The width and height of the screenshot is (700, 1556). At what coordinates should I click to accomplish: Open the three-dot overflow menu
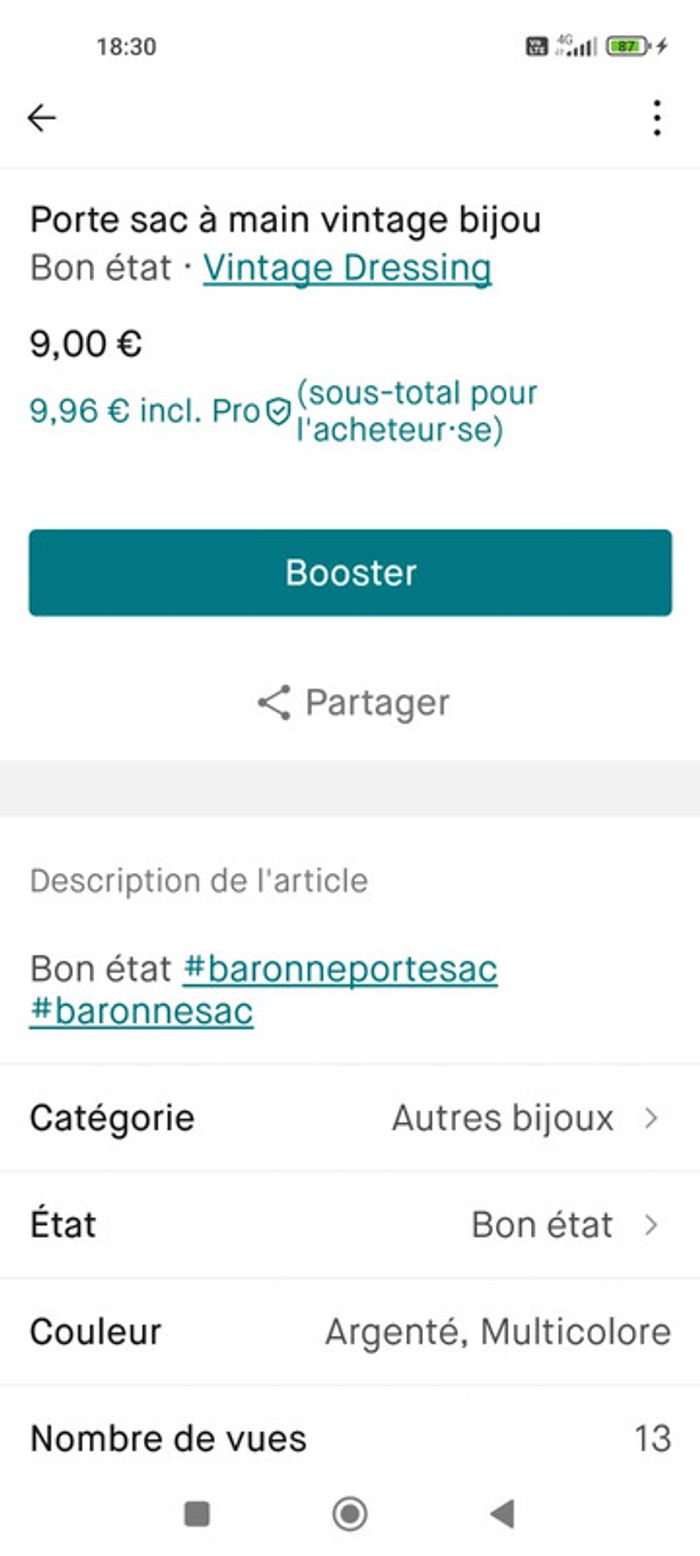coord(656,118)
